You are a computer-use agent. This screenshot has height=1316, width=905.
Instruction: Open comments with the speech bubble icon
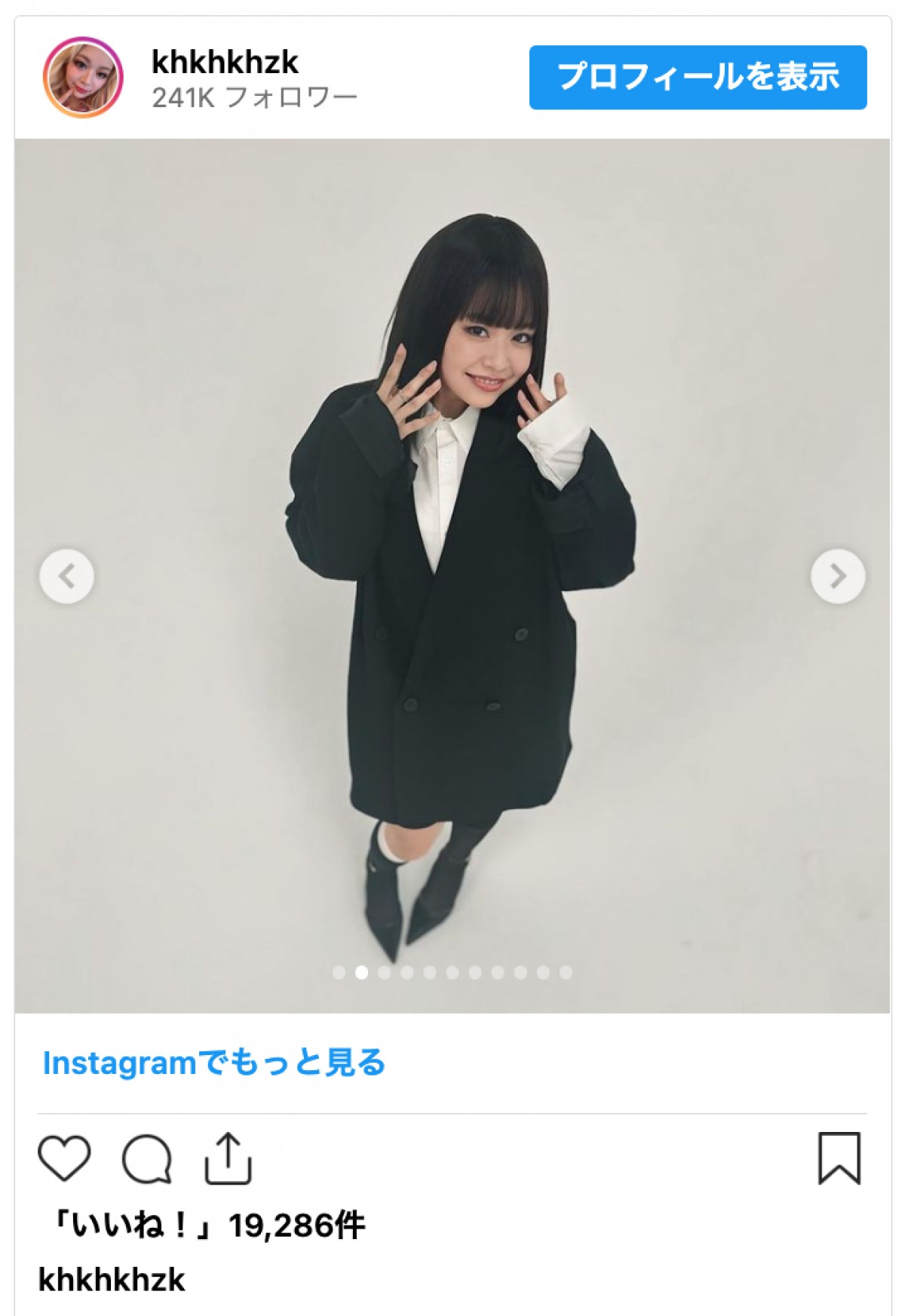point(147,1158)
